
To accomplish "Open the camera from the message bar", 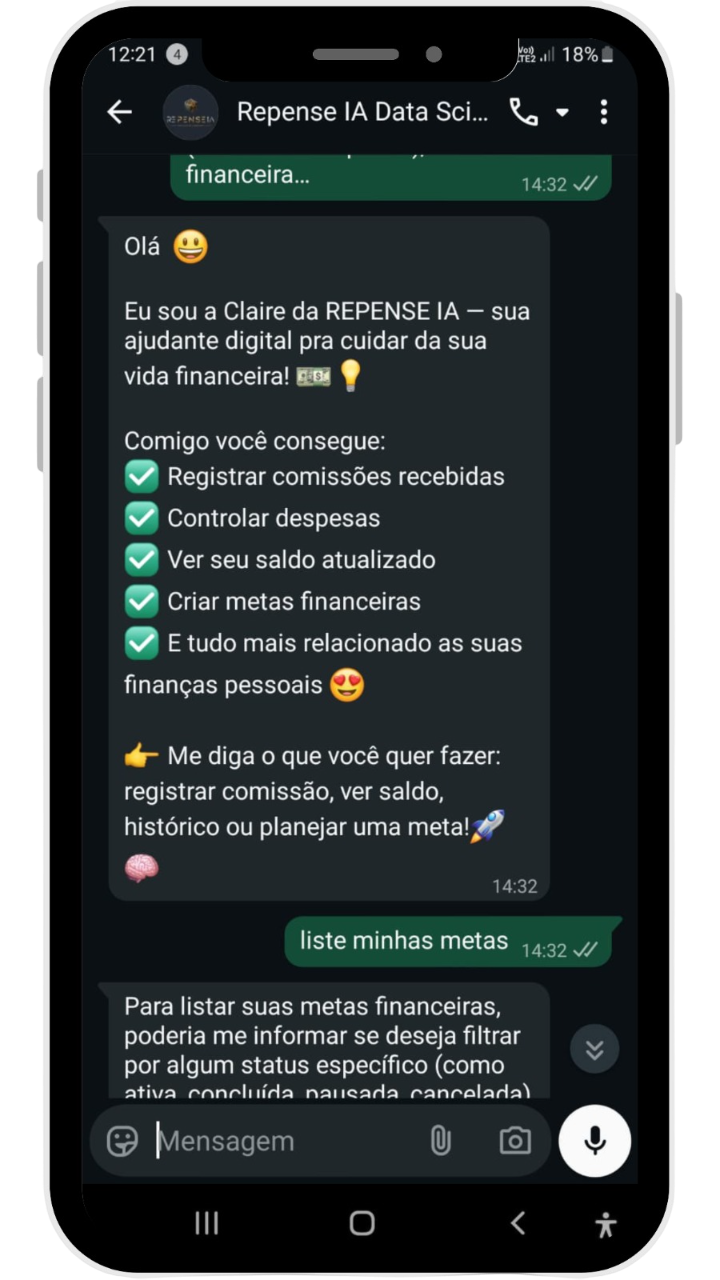I will pyautogui.click(x=515, y=1141).
